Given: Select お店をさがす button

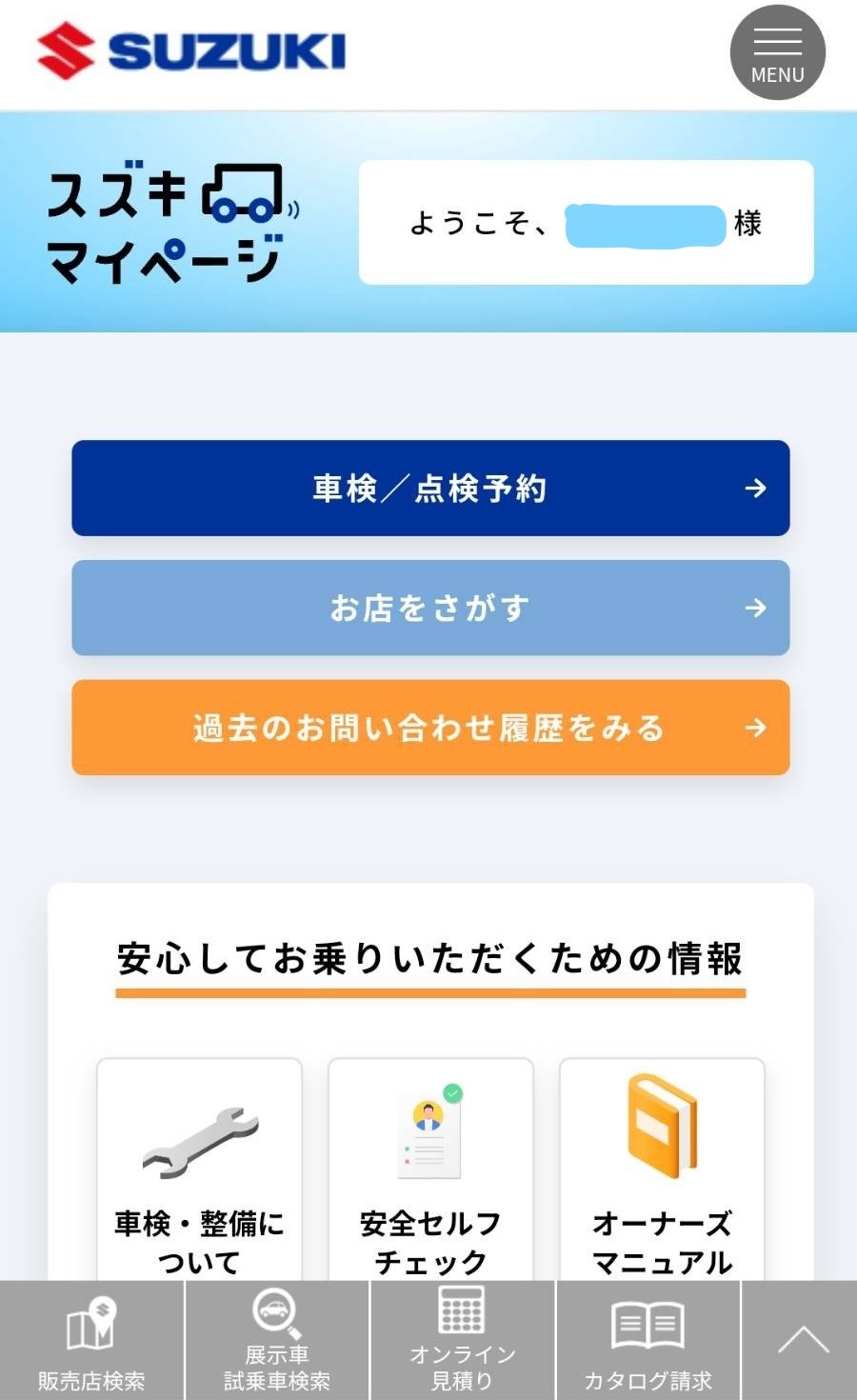Looking at the screenshot, I should click(430, 608).
